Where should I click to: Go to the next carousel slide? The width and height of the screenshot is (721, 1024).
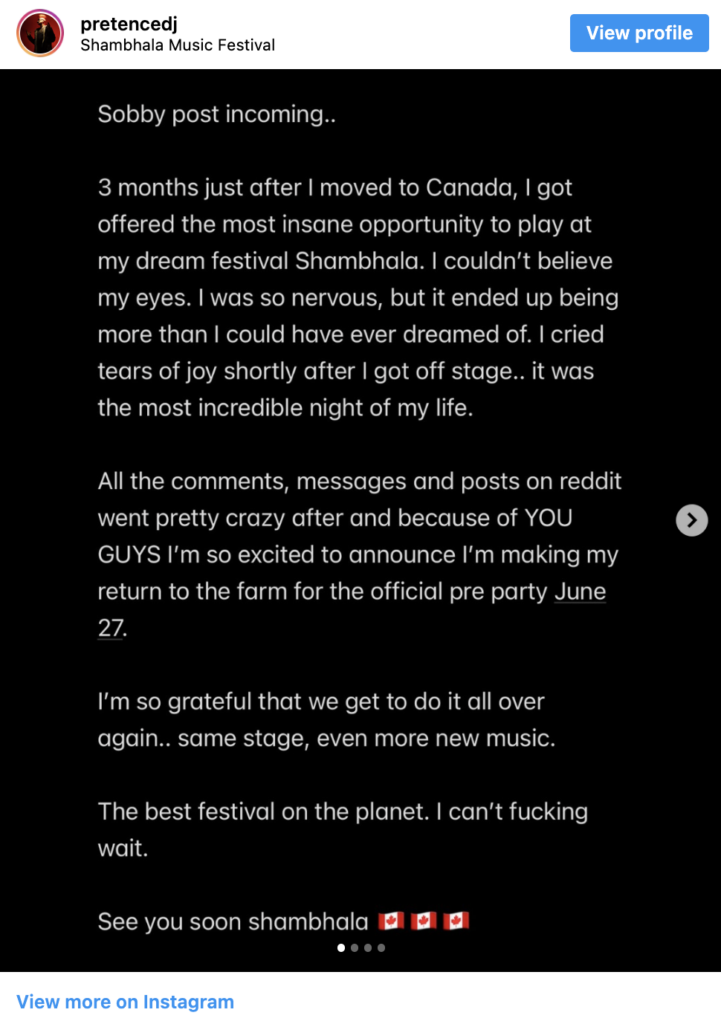[692, 520]
